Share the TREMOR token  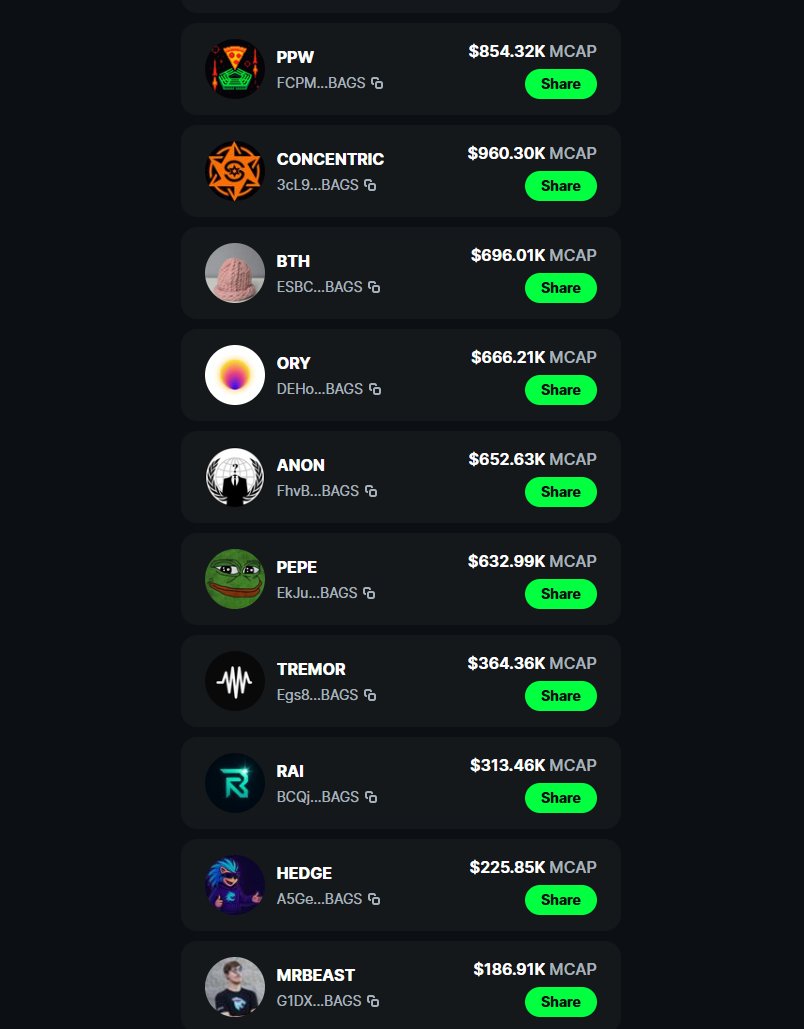(560, 696)
